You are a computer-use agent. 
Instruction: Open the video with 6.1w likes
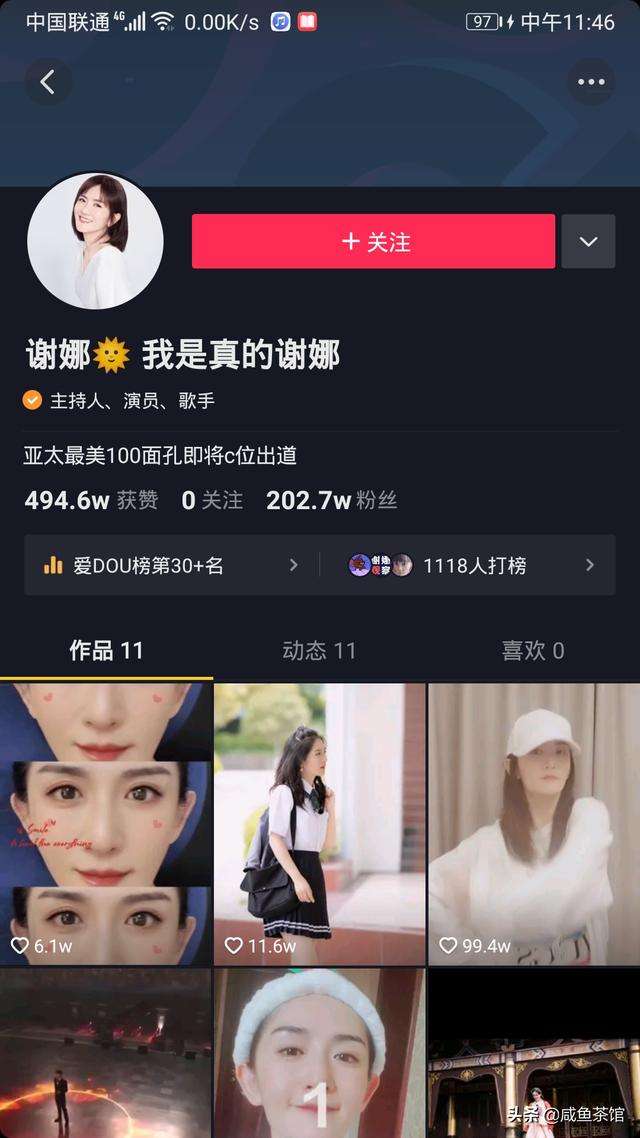105,824
